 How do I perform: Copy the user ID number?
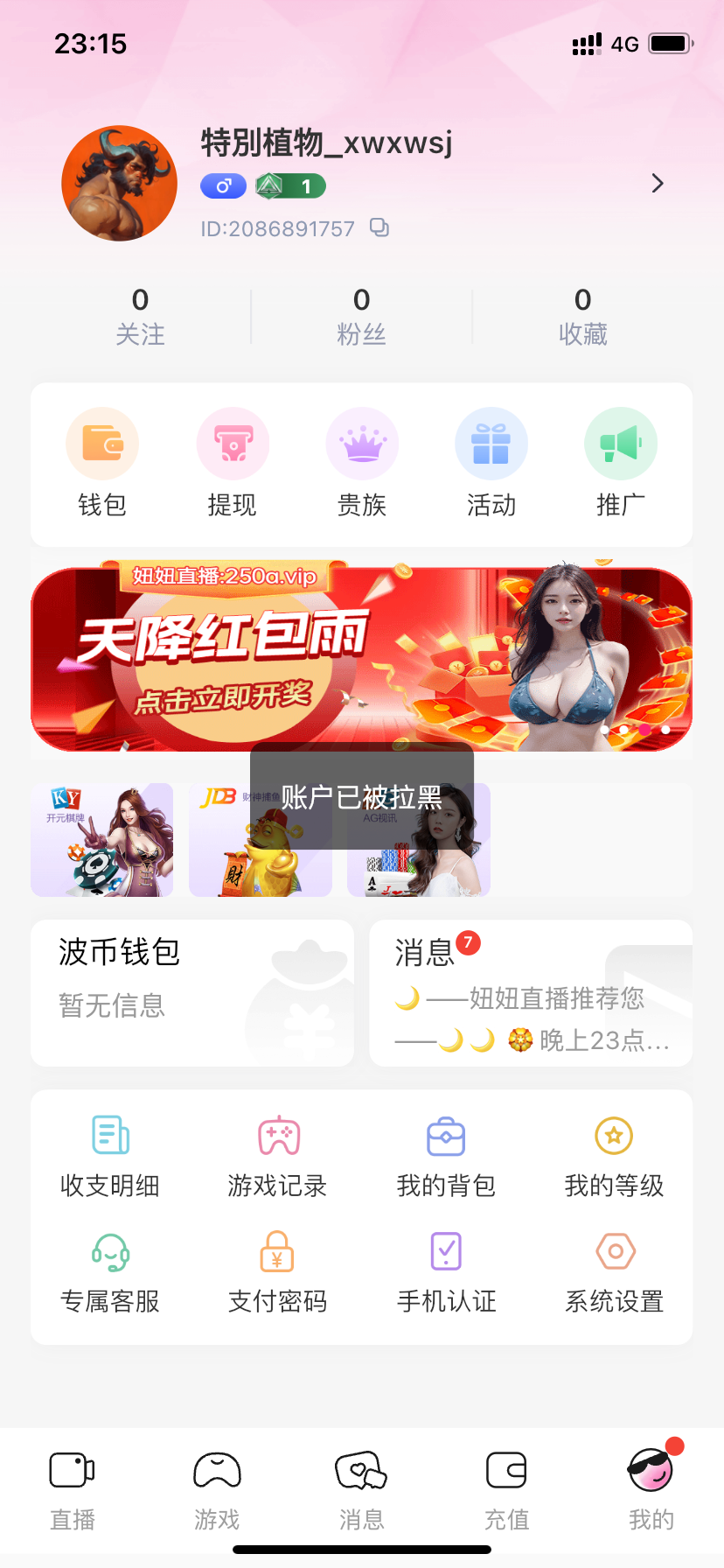(379, 228)
